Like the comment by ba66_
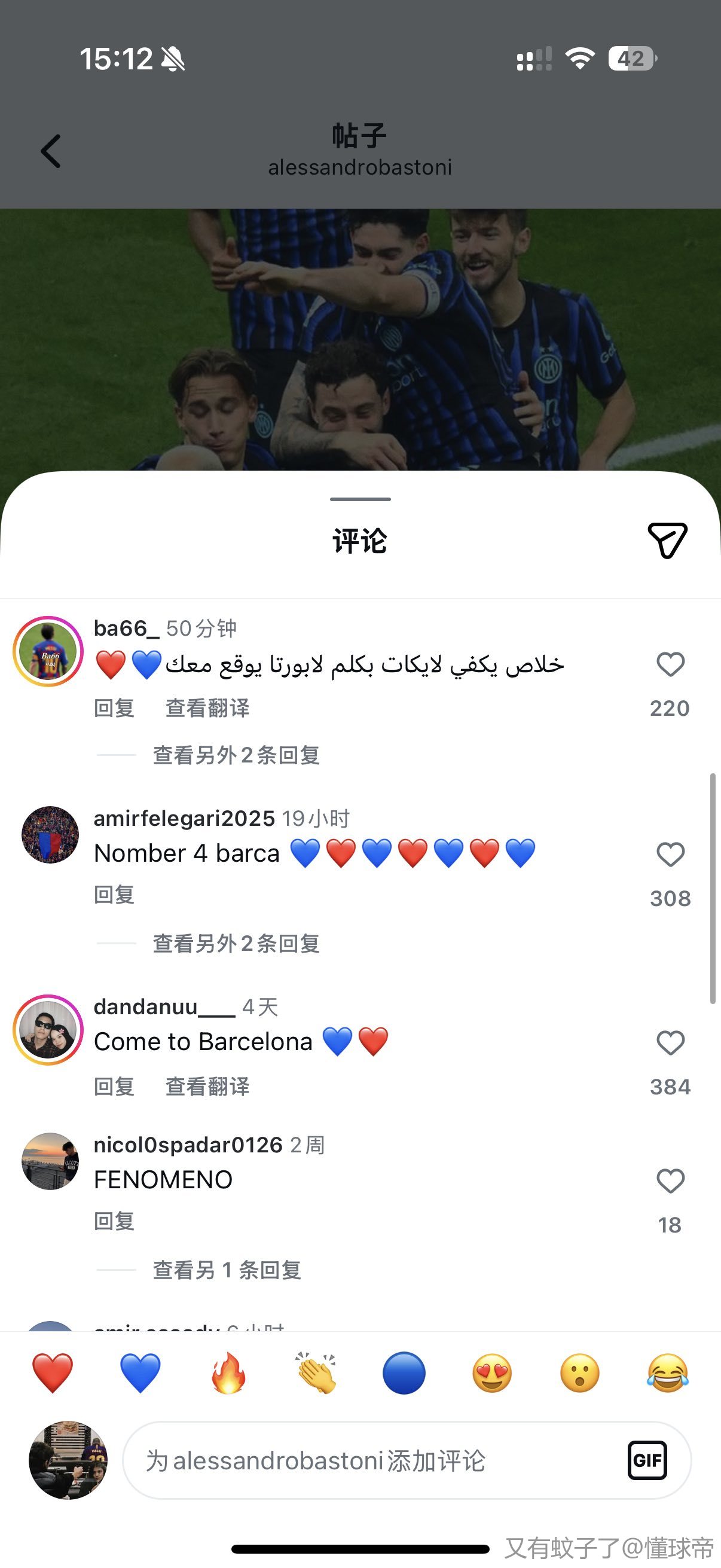The image size is (721, 1568). click(670, 665)
